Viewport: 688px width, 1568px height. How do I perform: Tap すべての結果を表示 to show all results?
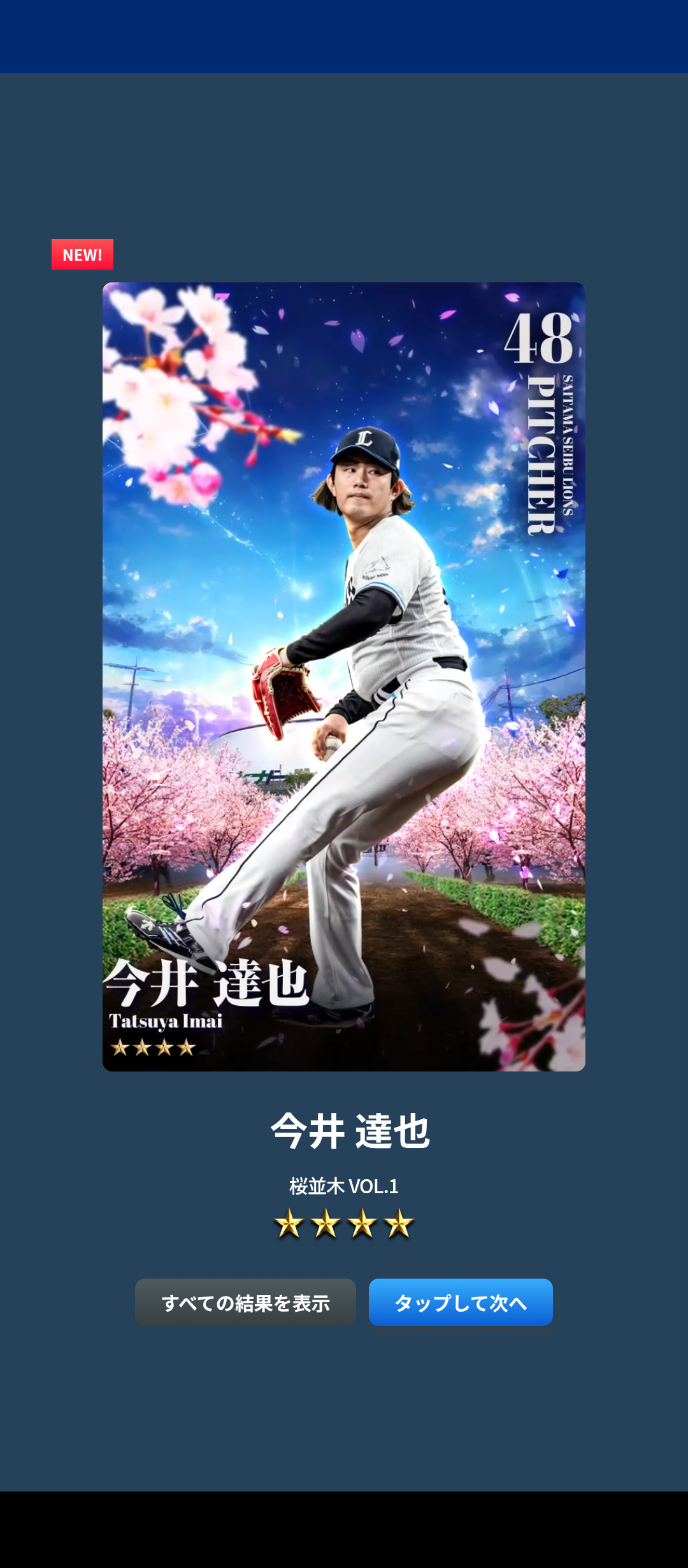pyautogui.click(x=245, y=1302)
